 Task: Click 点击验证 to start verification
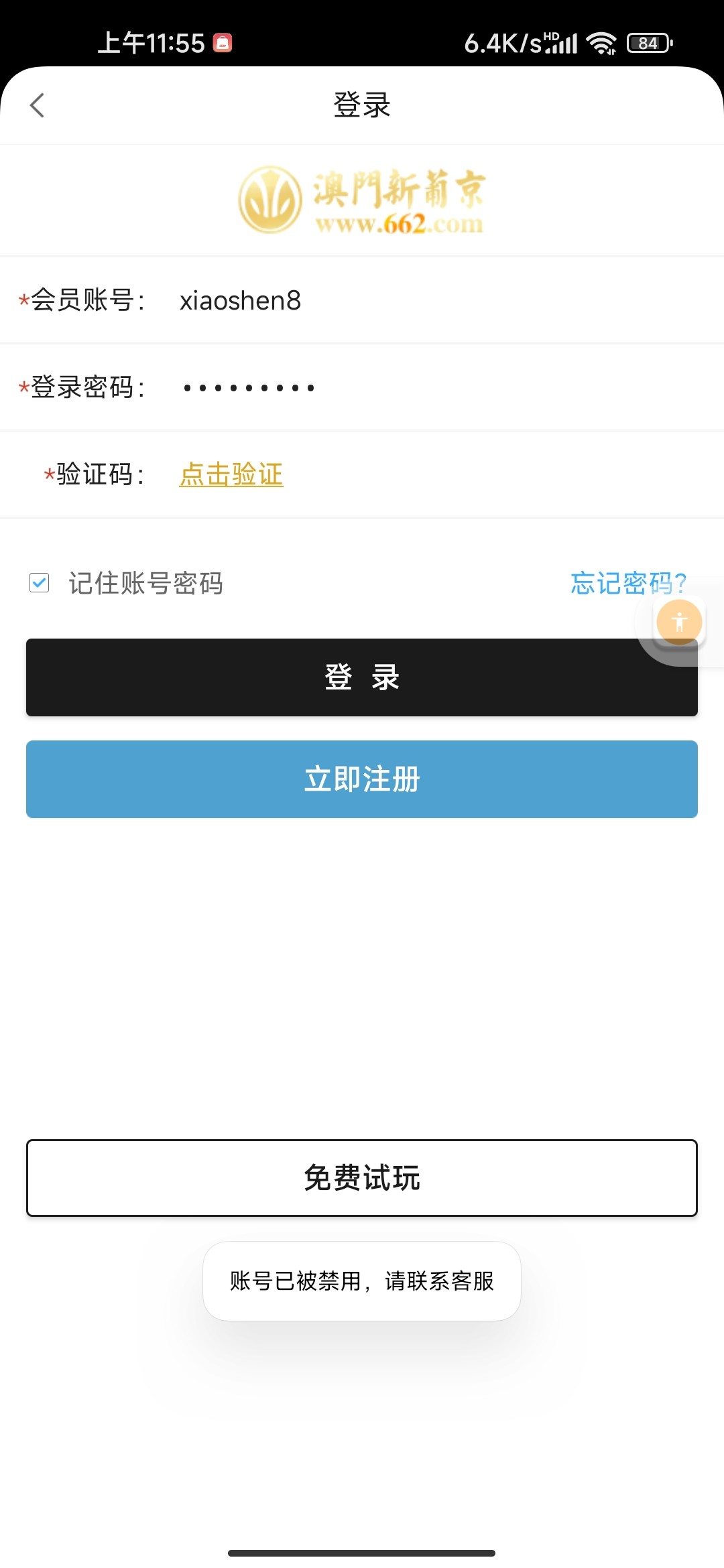(231, 474)
